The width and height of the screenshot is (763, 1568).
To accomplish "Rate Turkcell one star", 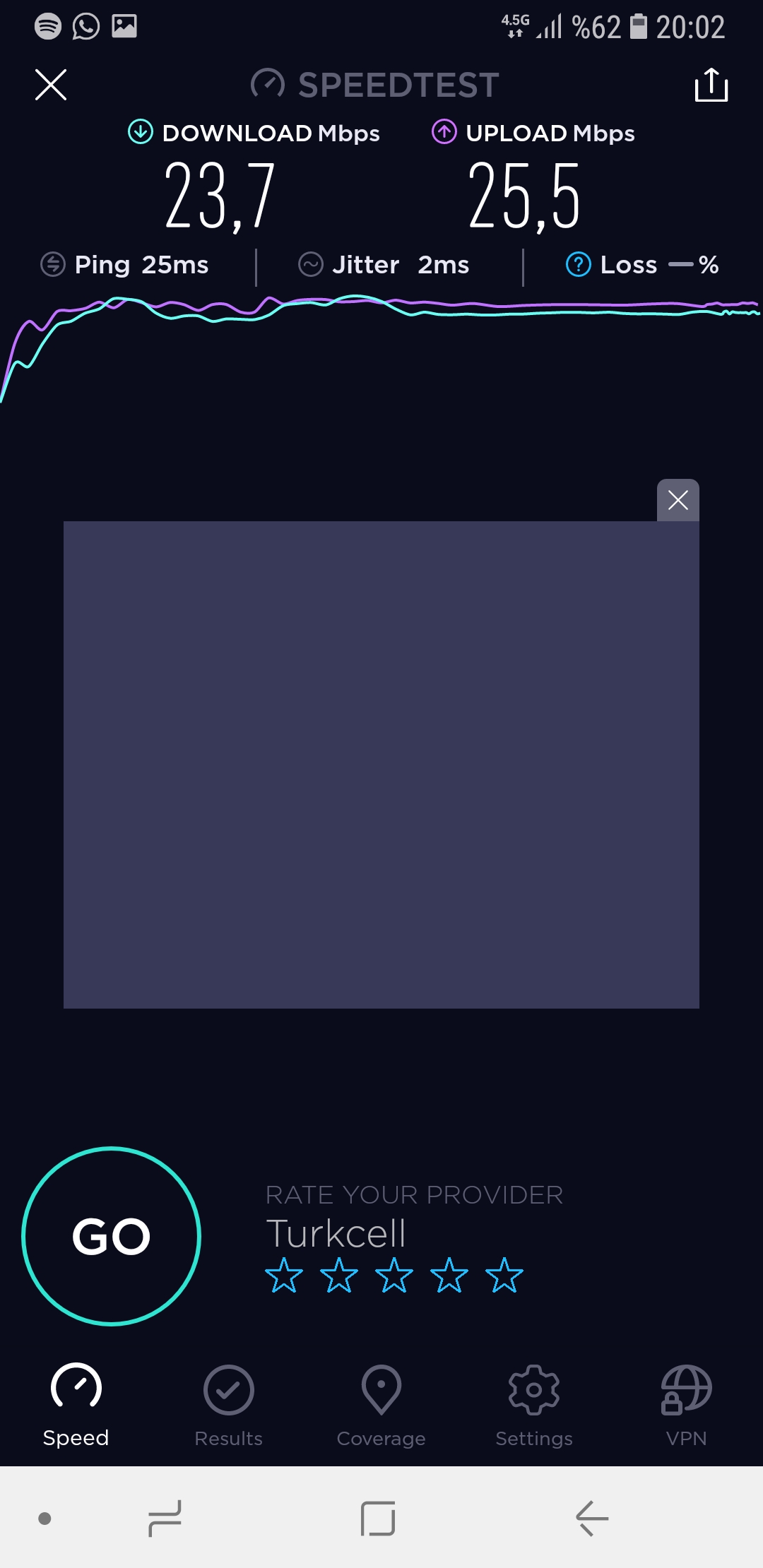I will (x=284, y=1275).
